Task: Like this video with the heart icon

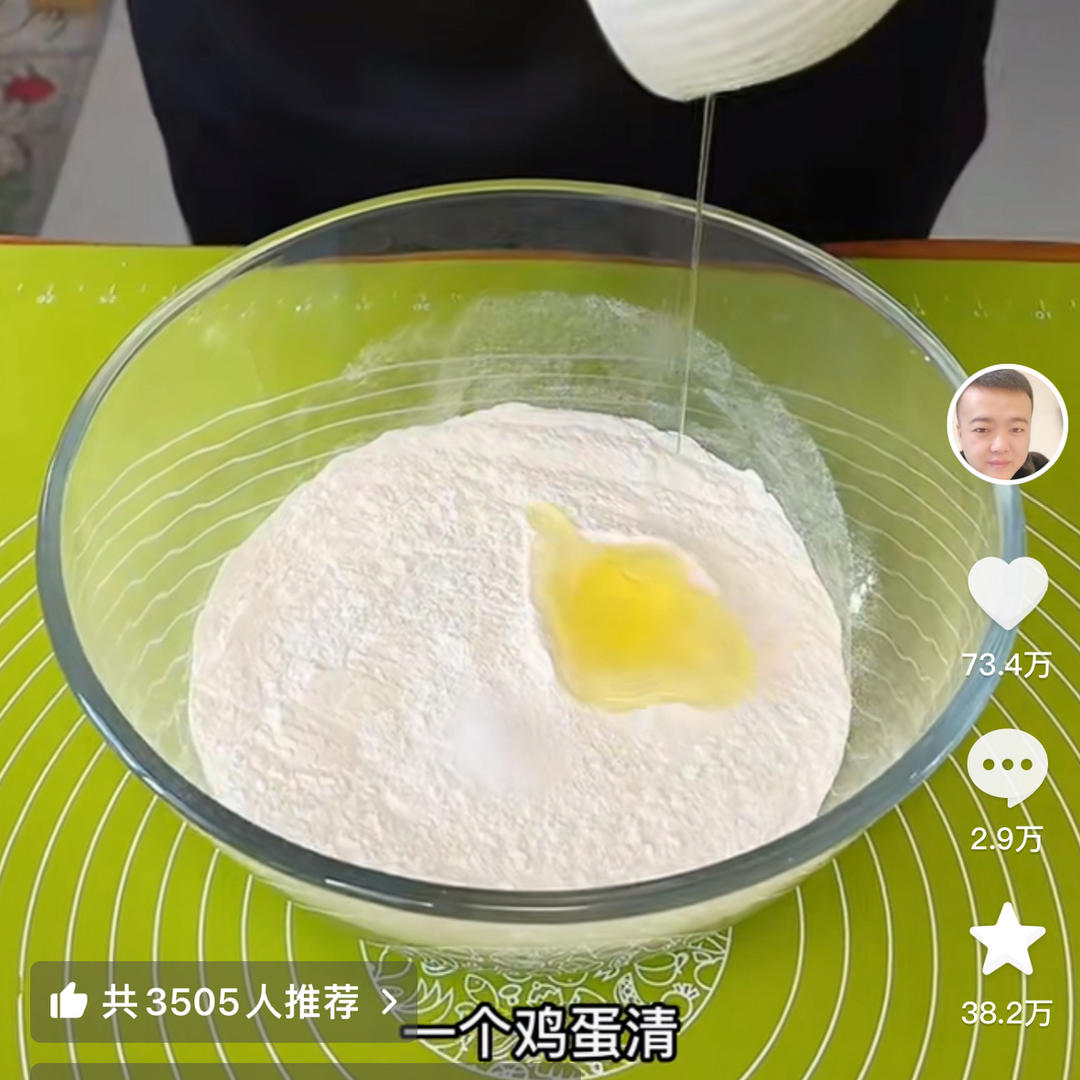Action: coord(1007,592)
